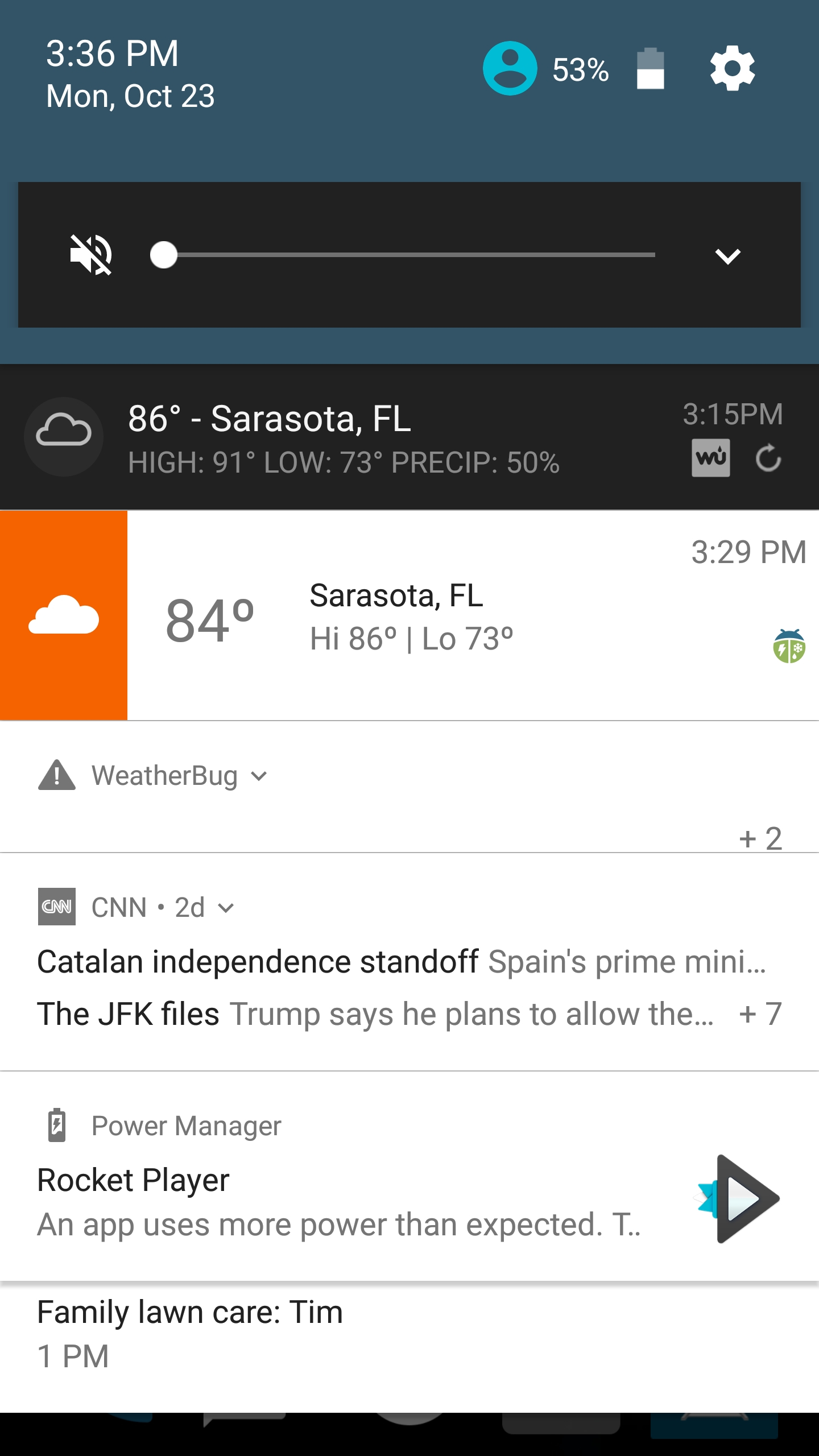Refresh the Weather Underground notification

coord(768,458)
